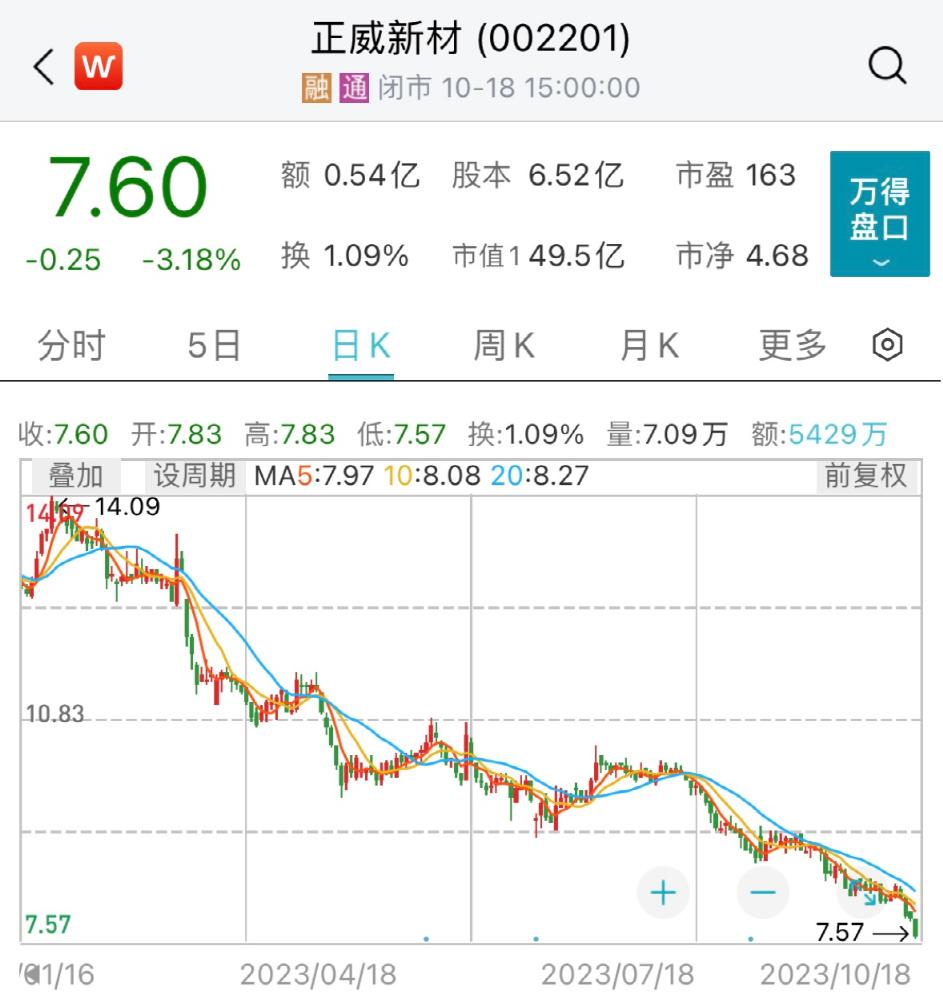Open chart settings hexagon icon
The image size is (943, 996).
pos(888,346)
